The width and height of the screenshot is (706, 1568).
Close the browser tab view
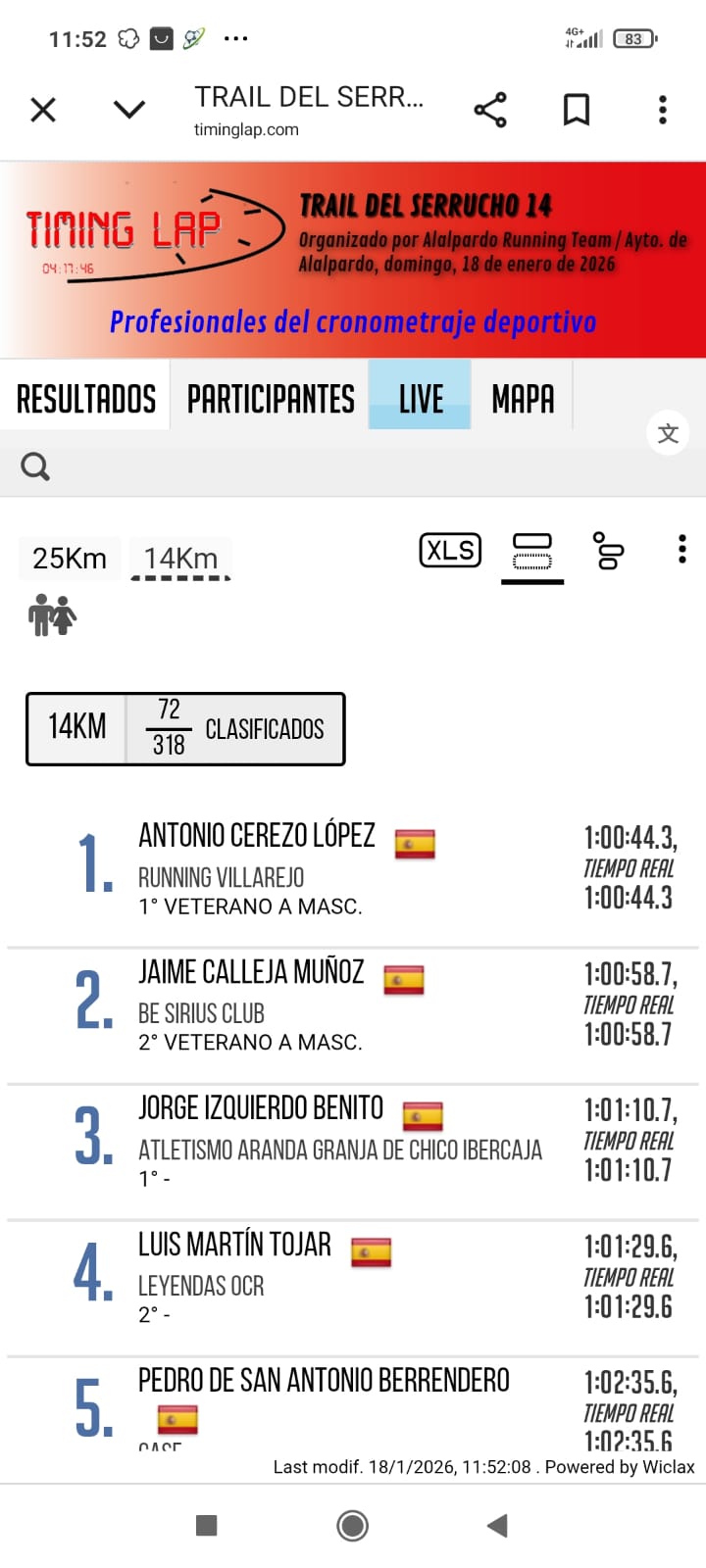(x=43, y=110)
